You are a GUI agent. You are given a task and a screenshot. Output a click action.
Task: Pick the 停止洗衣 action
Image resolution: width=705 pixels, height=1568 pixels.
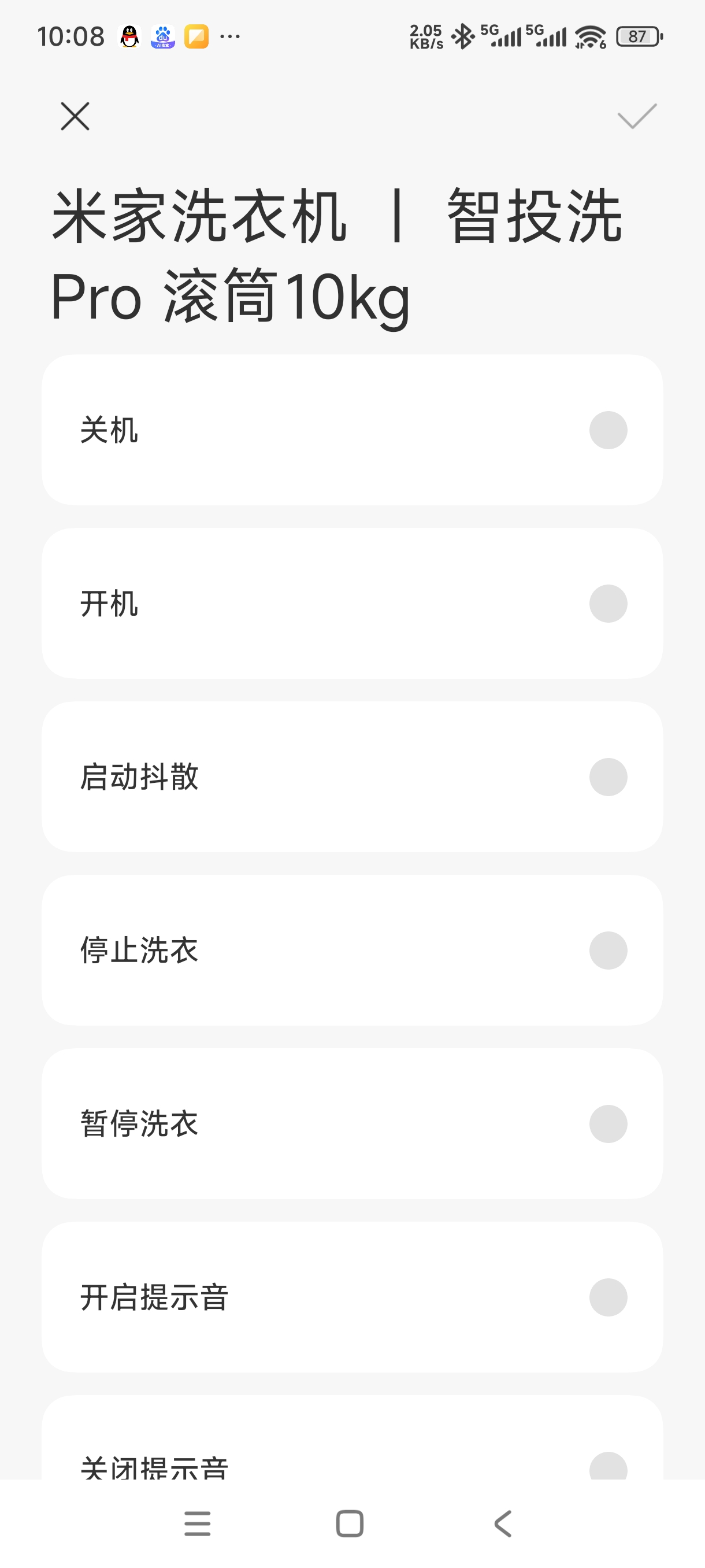(x=608, y=951)
